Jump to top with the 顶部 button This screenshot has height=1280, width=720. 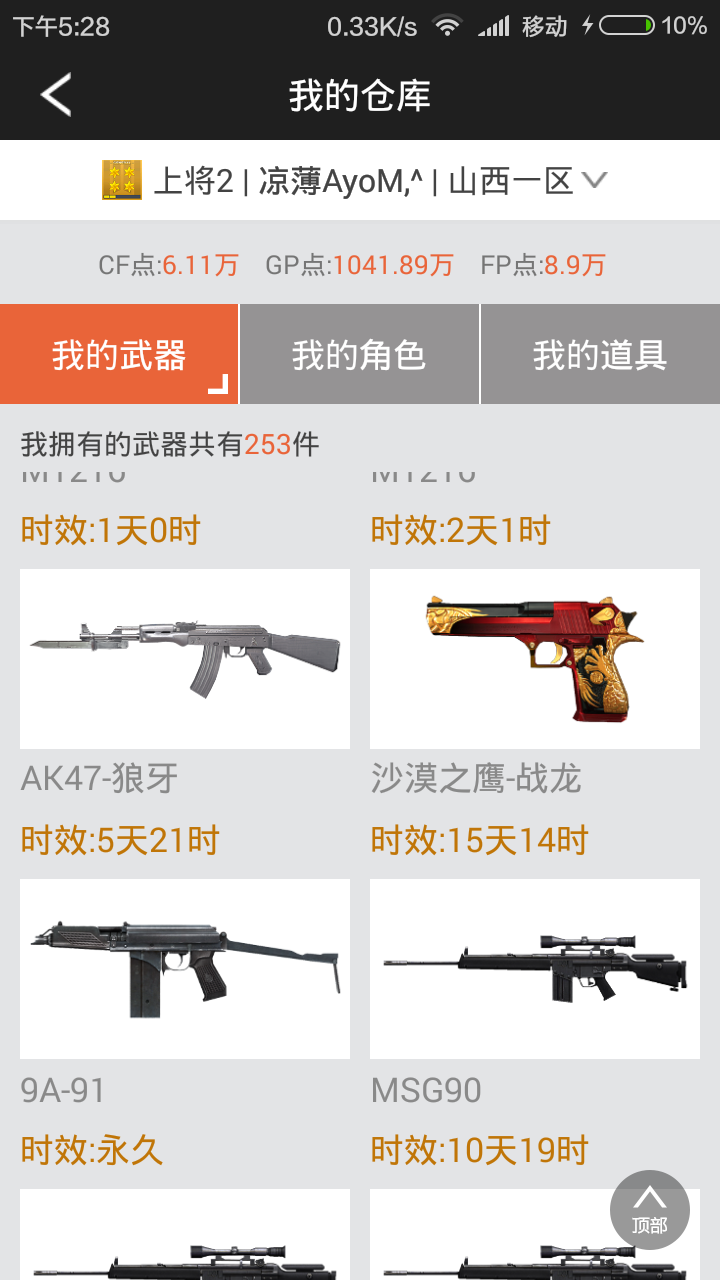click(x=650, y=1210)
